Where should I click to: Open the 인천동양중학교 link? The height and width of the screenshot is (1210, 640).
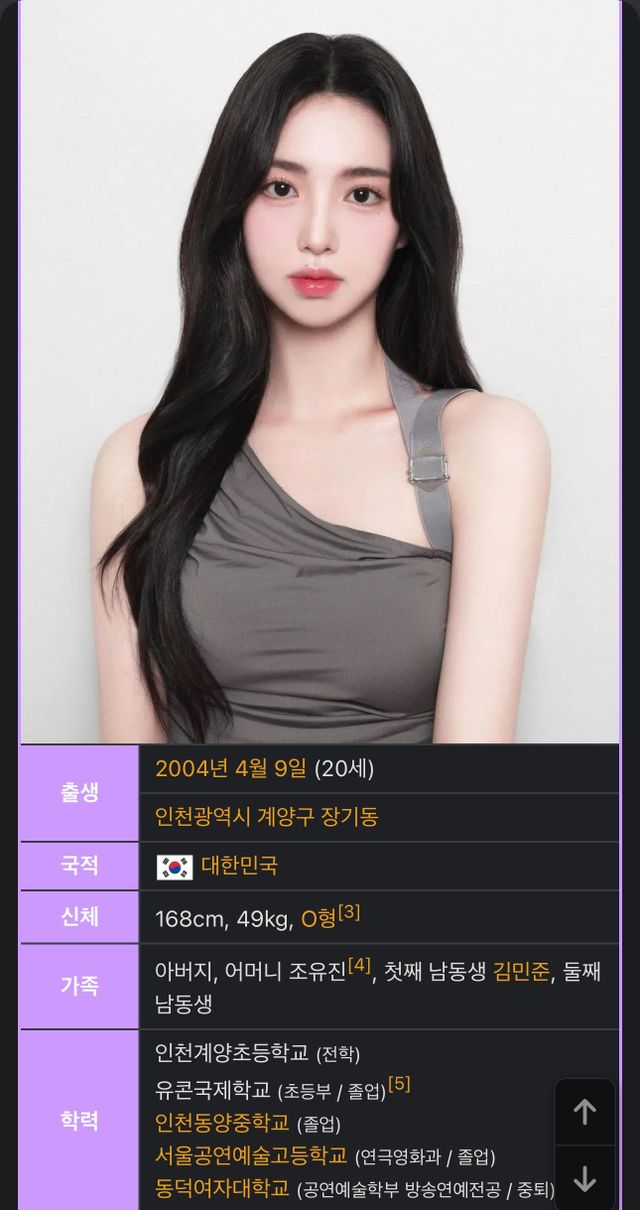[x=222, y=1122]
